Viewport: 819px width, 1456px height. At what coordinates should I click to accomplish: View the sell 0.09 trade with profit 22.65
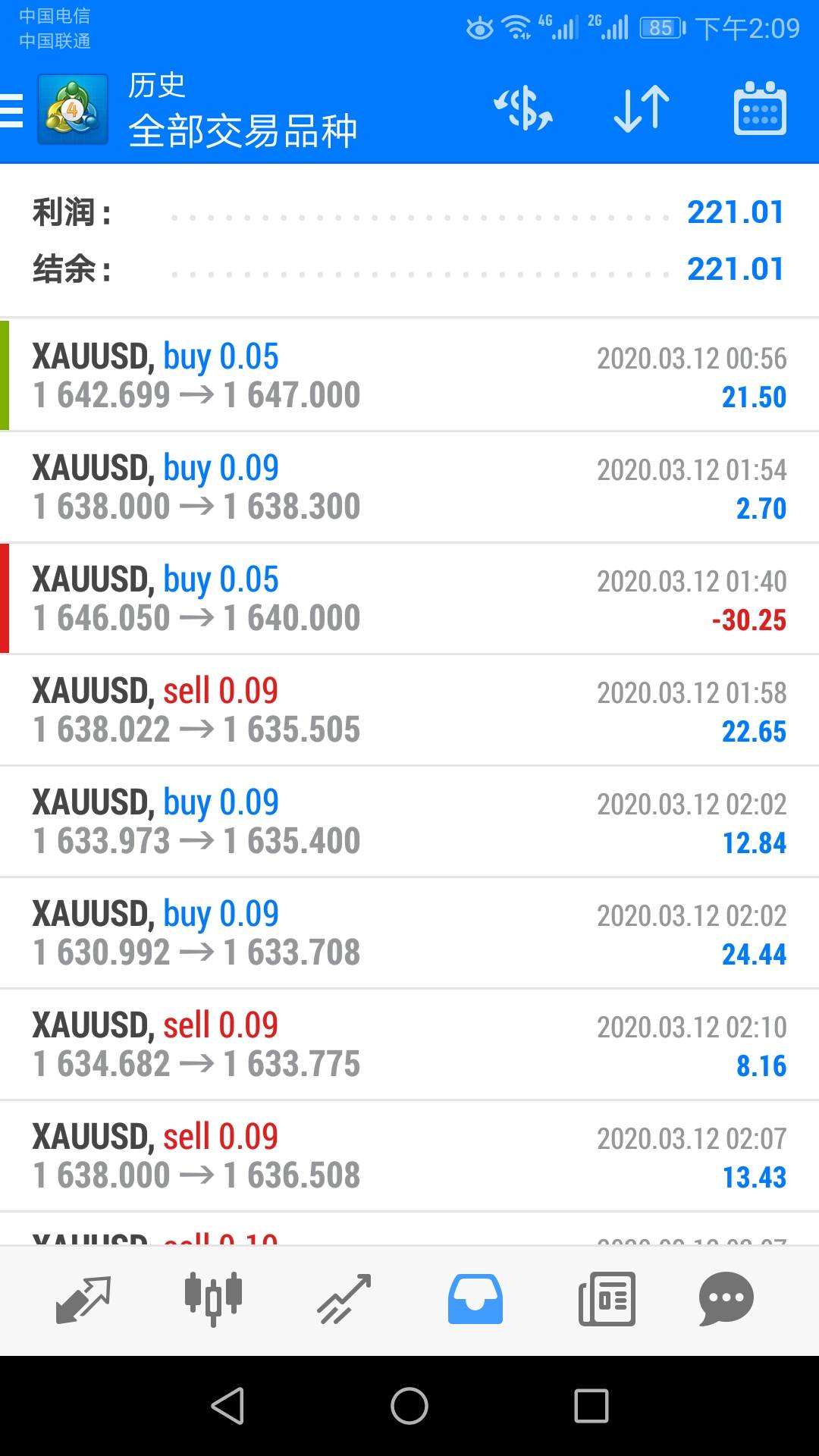click(x=409, y=710)
